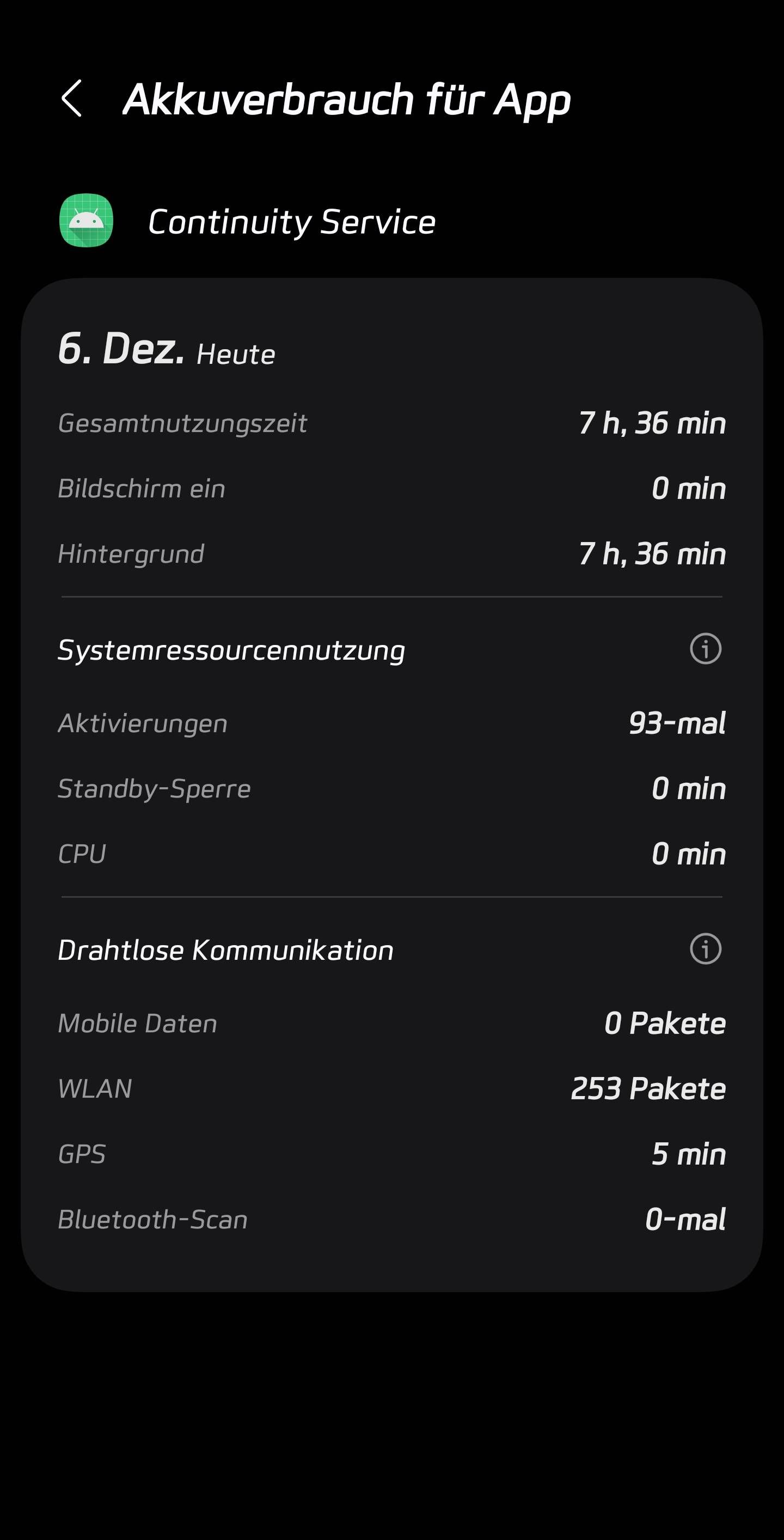Viewport: 784px width, 1540px height.
Task: Select the Bildschirm ein entry
Action: (x=391, y=489)
